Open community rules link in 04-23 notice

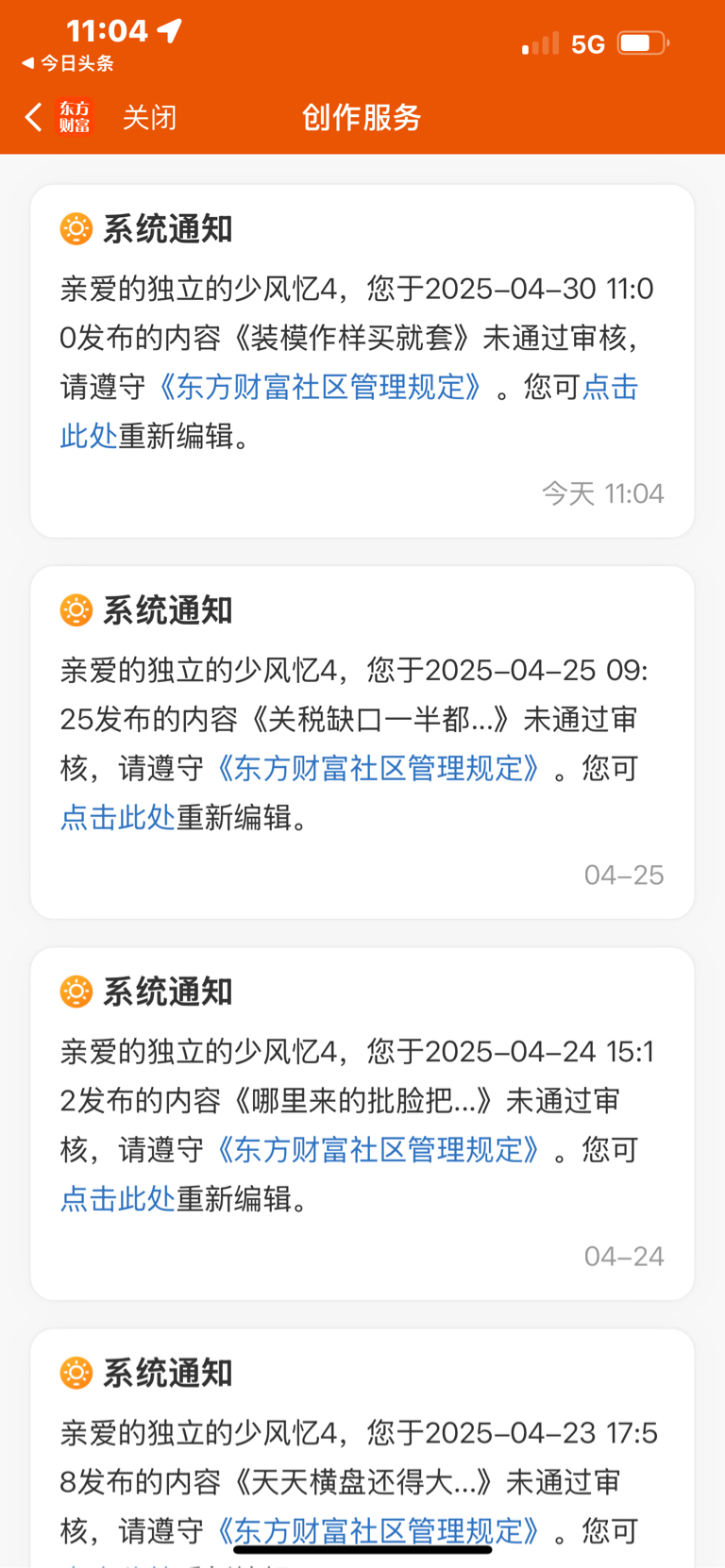pos(379,1530)
